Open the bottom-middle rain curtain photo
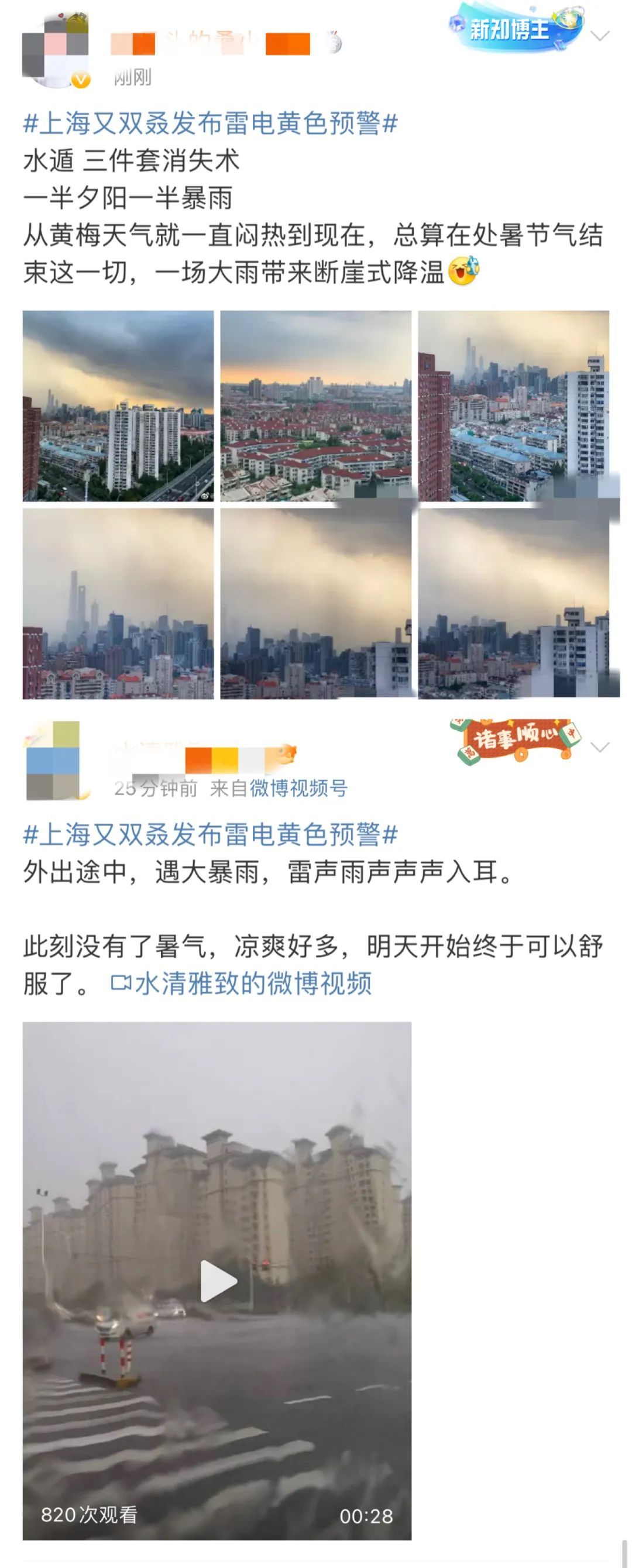 (315, 603)
